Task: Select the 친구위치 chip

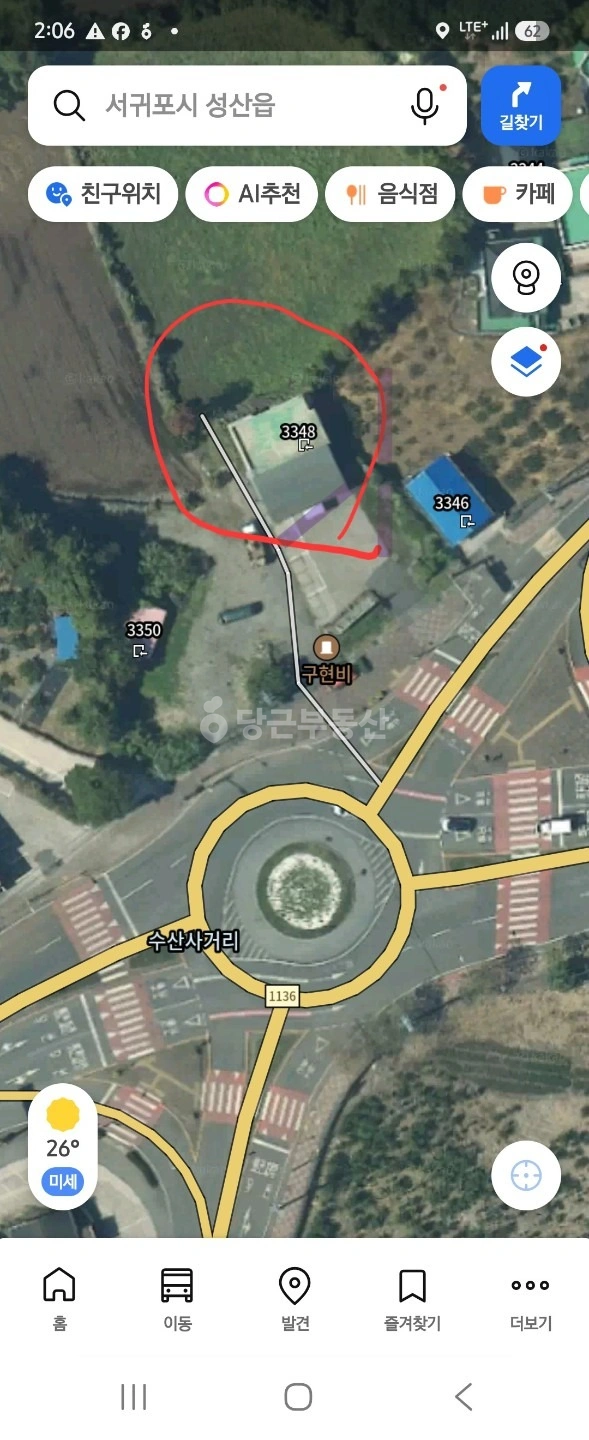Action: 103,194
